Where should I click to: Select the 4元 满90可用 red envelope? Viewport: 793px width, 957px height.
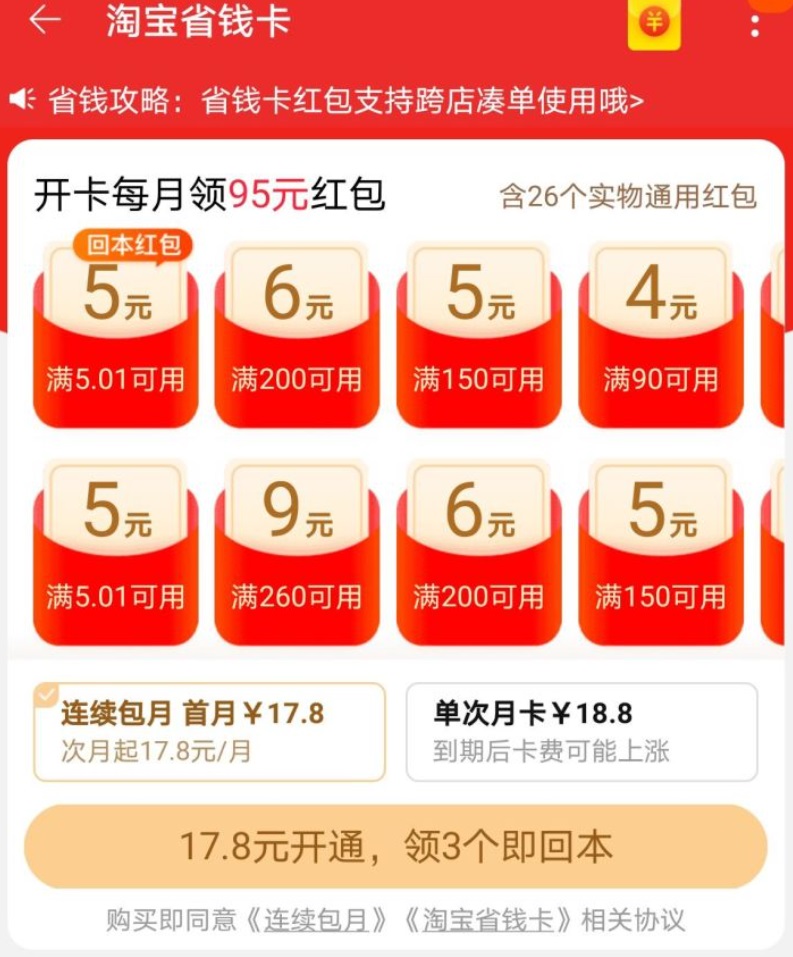(661, 330)
